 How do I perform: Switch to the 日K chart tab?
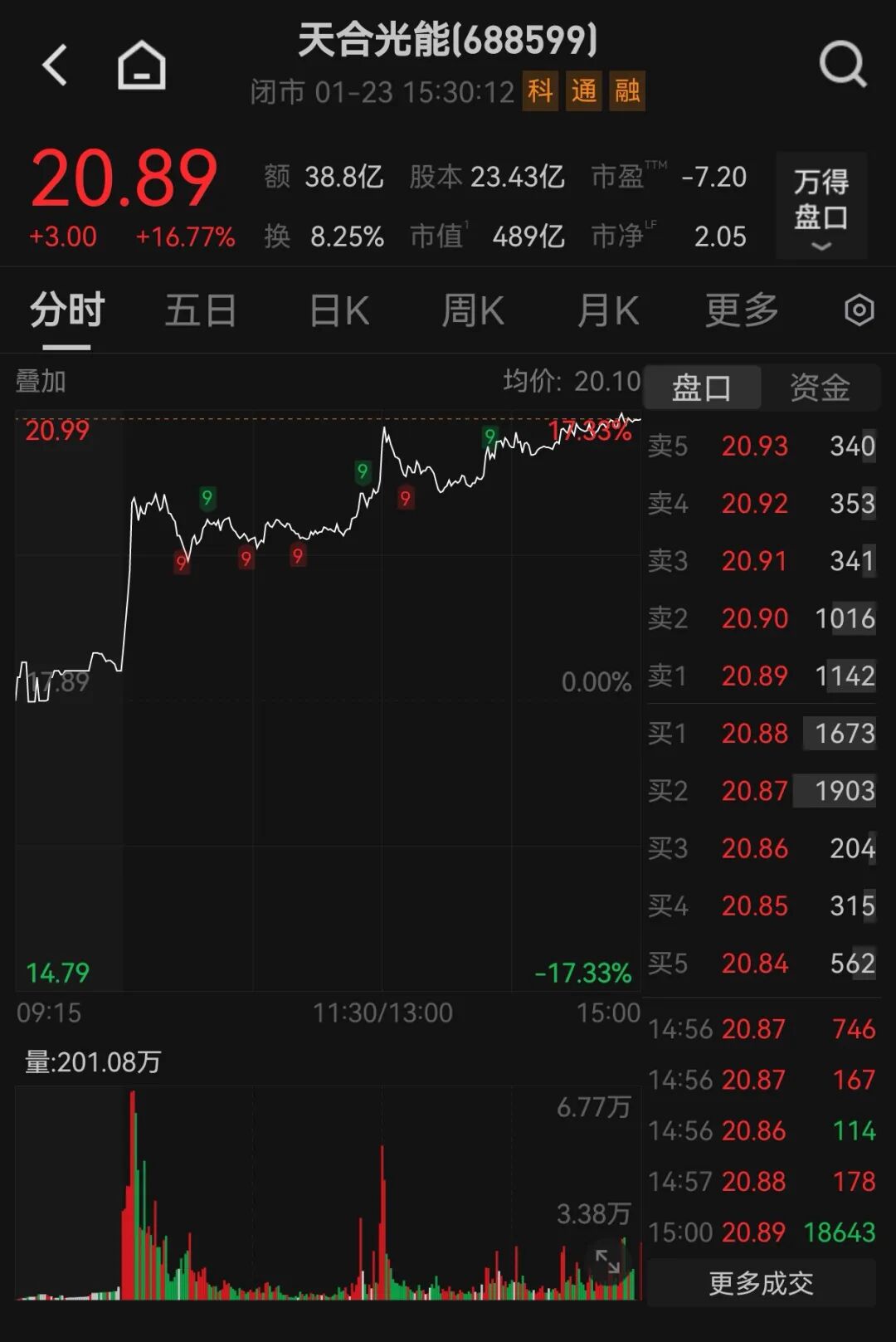(338, 311)
